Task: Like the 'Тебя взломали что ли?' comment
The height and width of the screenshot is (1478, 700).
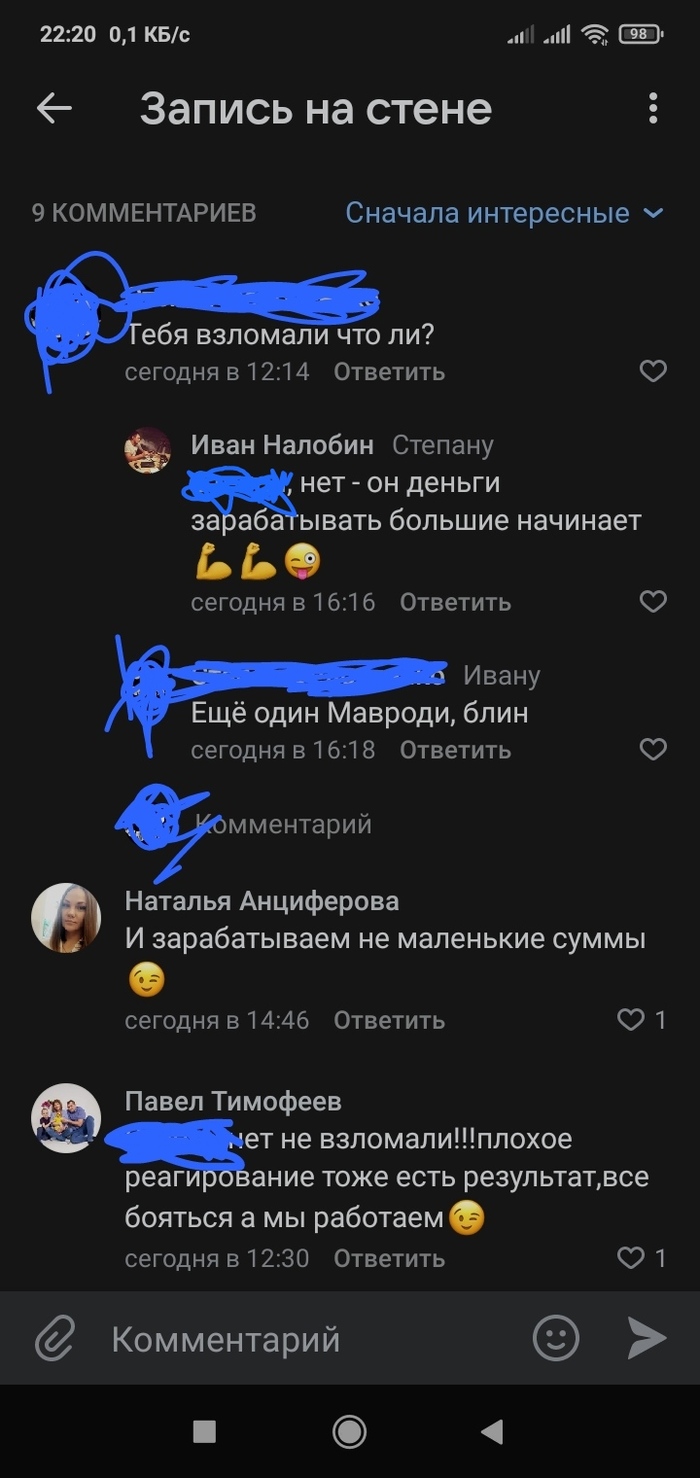Action: click(x=652, y=372)
